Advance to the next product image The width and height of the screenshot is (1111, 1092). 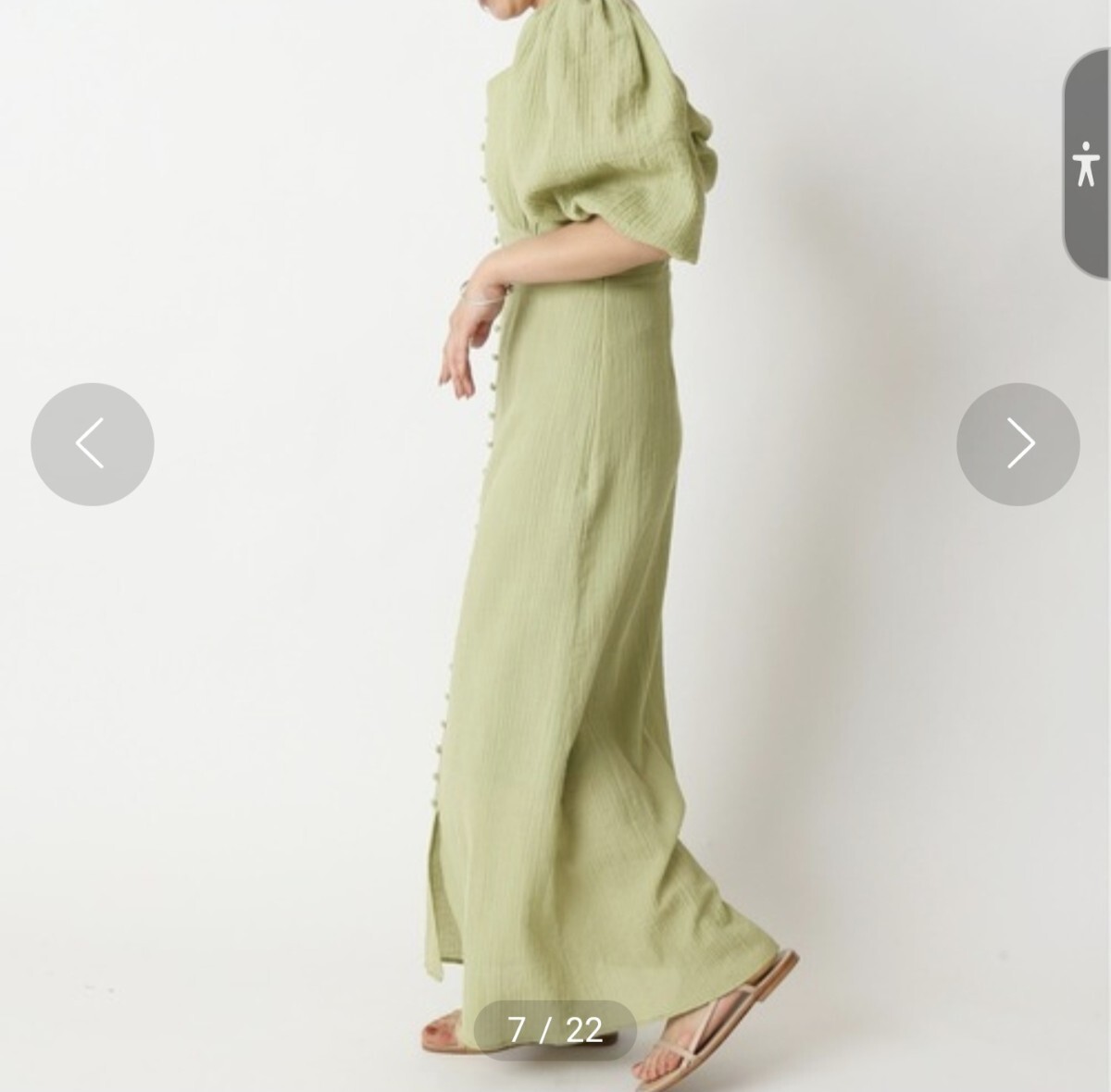click(x=1017, y=444)
